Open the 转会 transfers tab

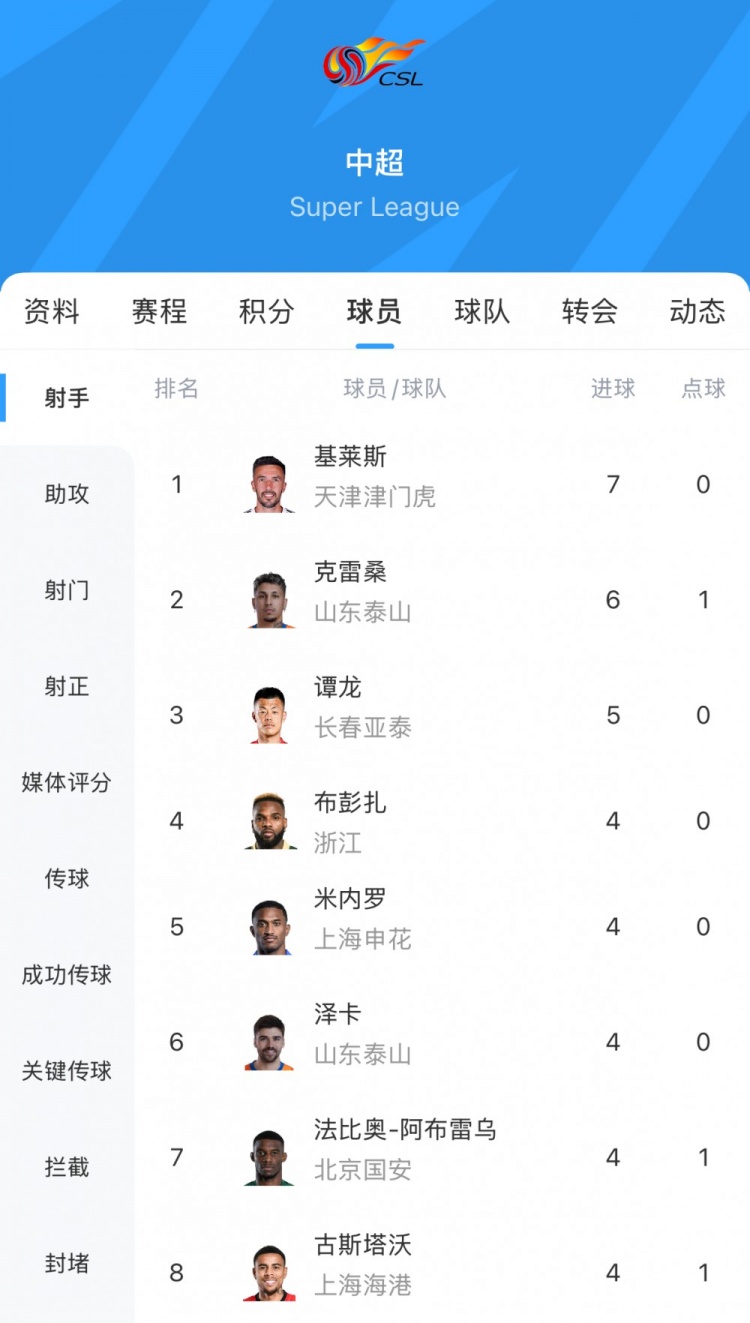coord(590,311)
